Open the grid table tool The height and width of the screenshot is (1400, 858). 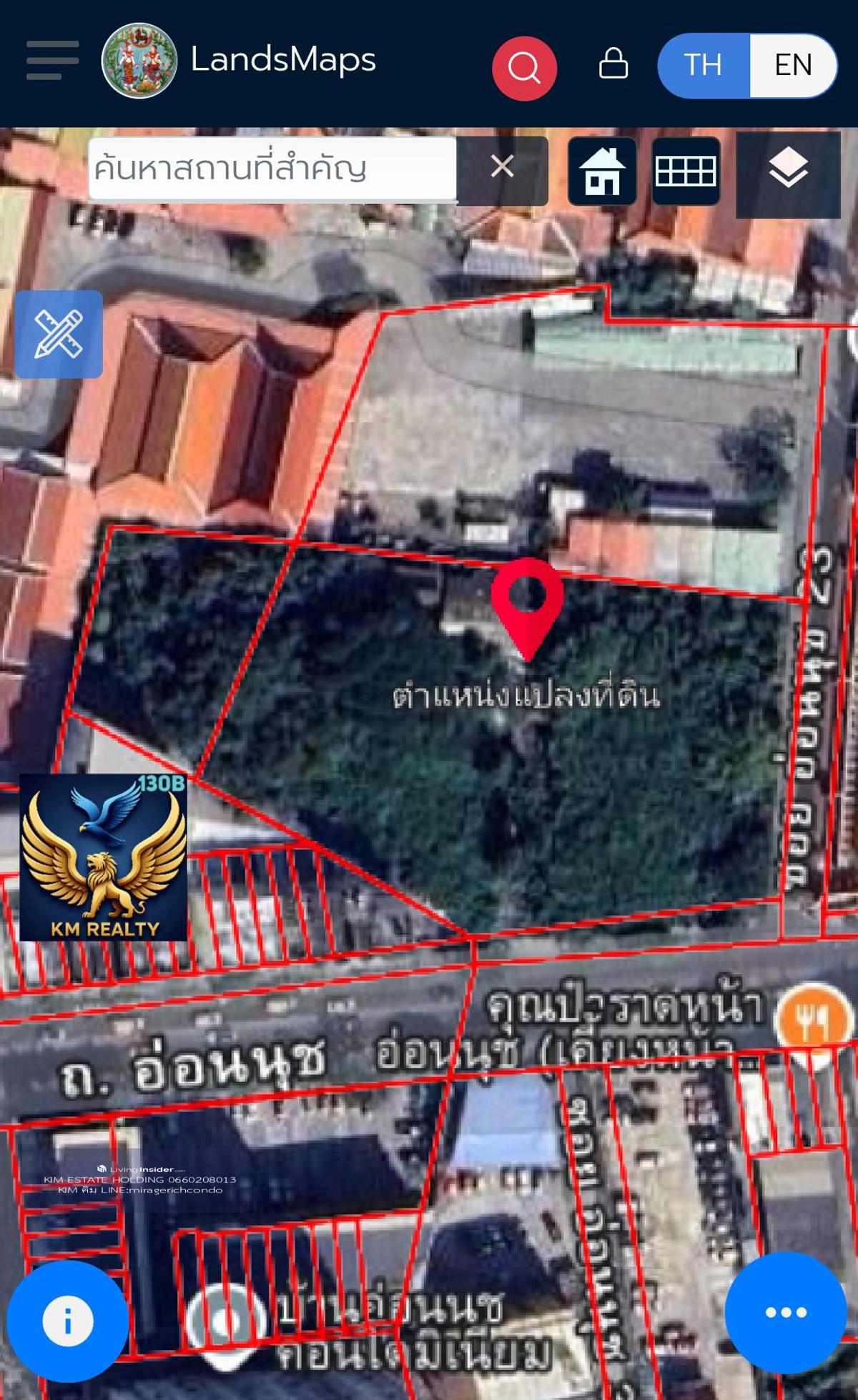(686, 171)
